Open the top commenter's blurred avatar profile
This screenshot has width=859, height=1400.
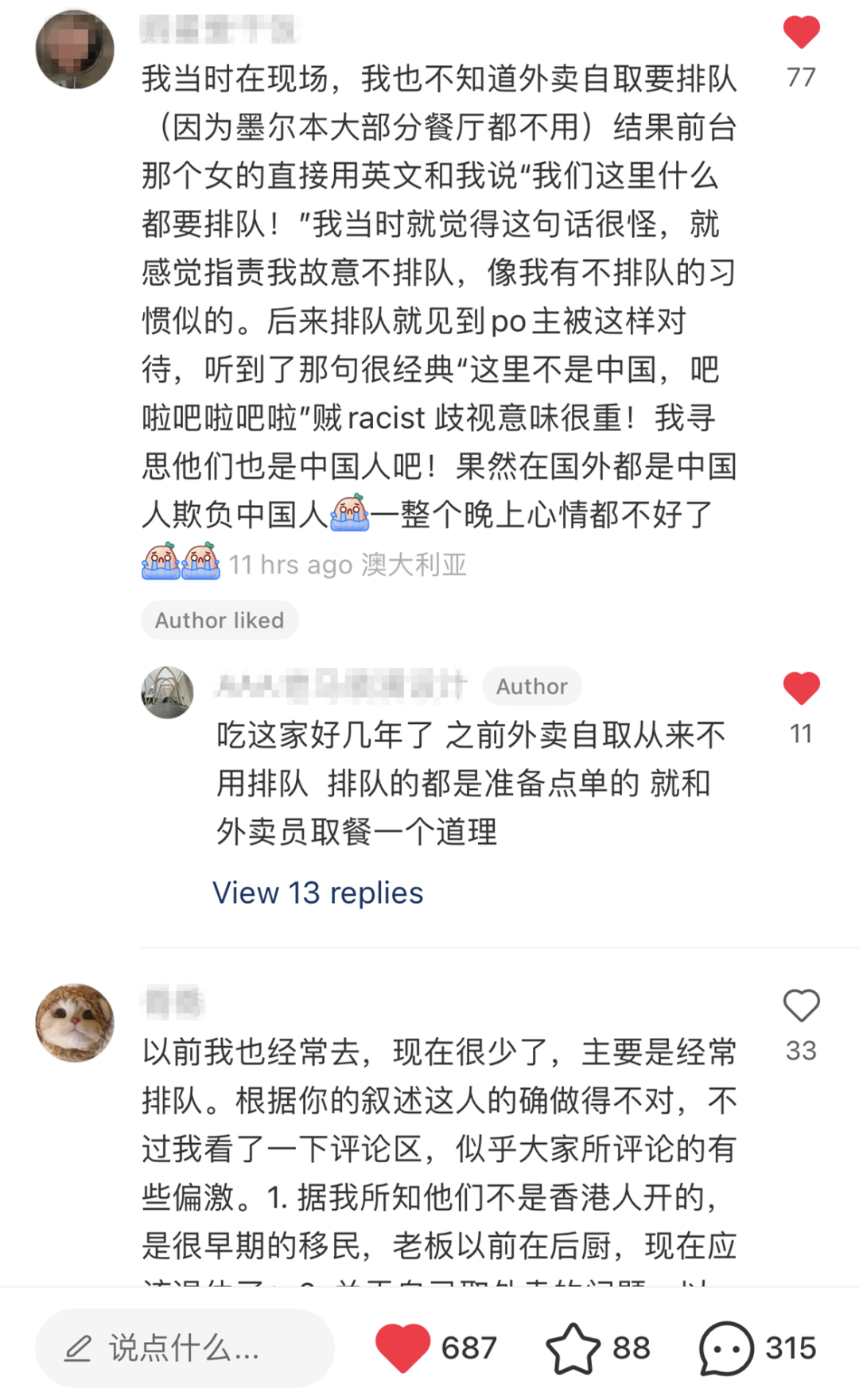click(75, 49)
